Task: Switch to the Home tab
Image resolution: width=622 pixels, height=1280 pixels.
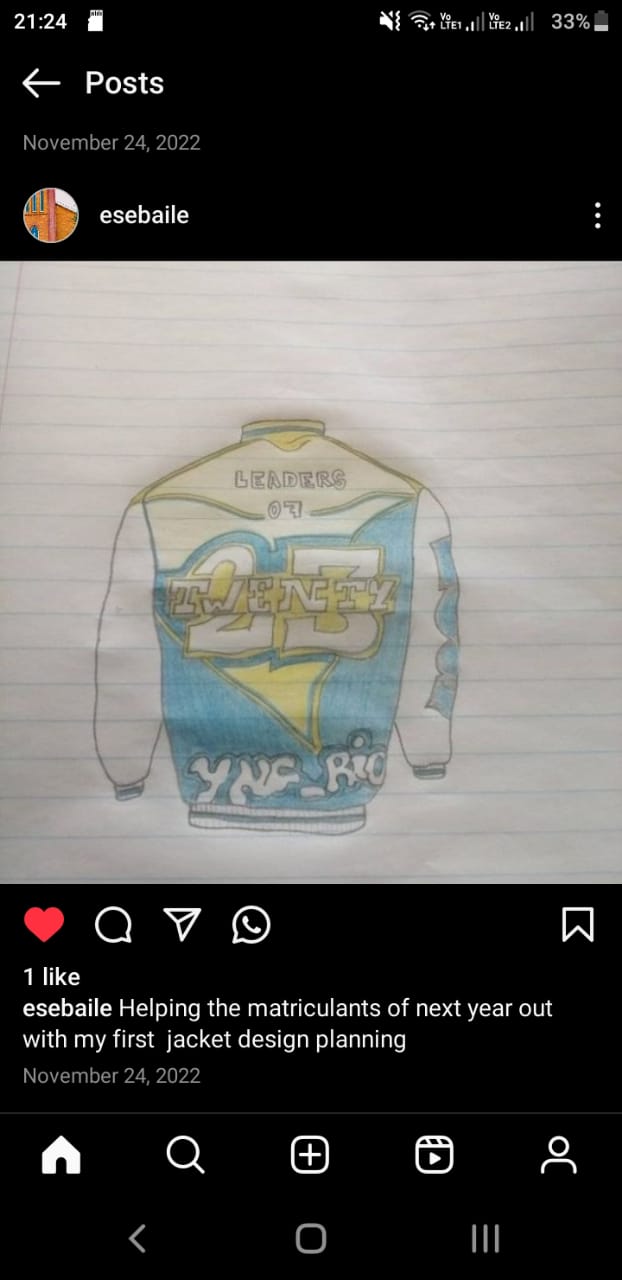Action: 60,1155
